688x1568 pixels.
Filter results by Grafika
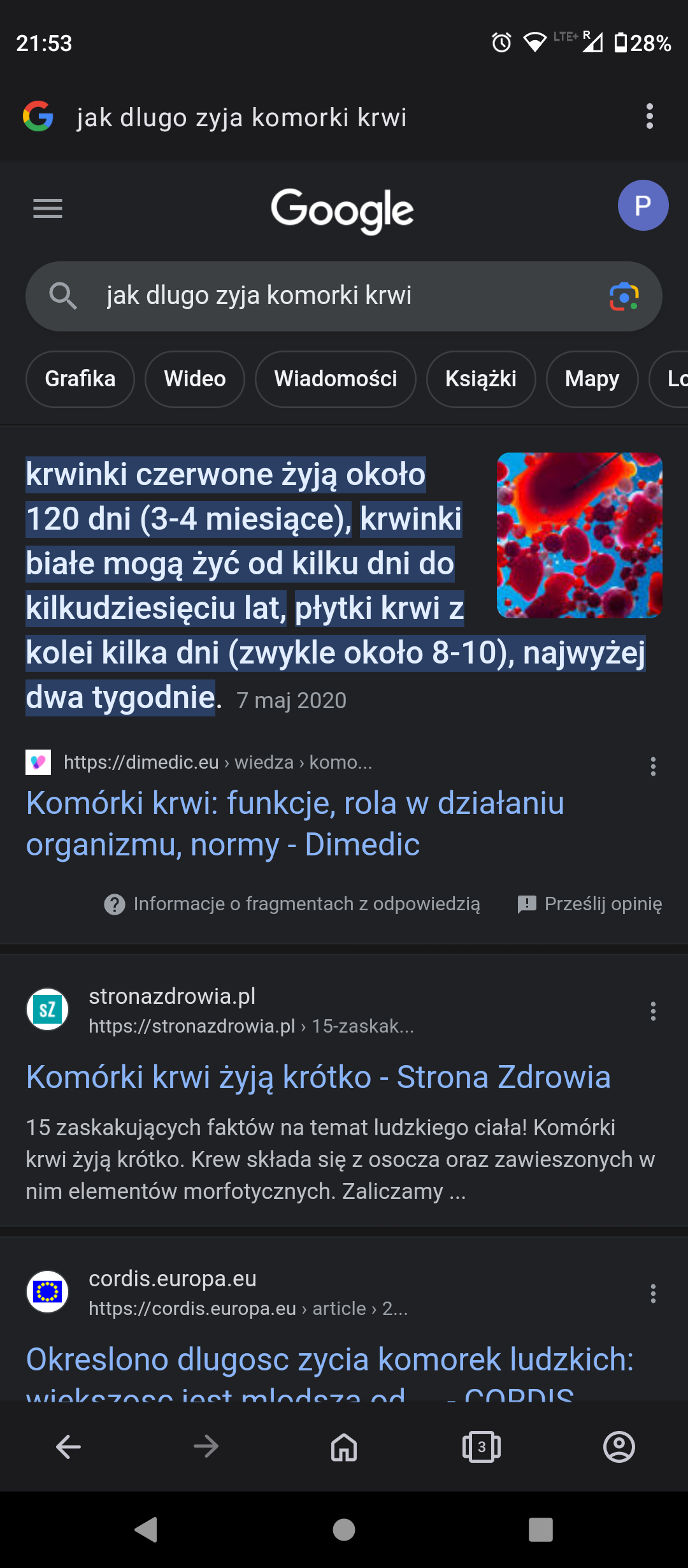click(80, 379)
